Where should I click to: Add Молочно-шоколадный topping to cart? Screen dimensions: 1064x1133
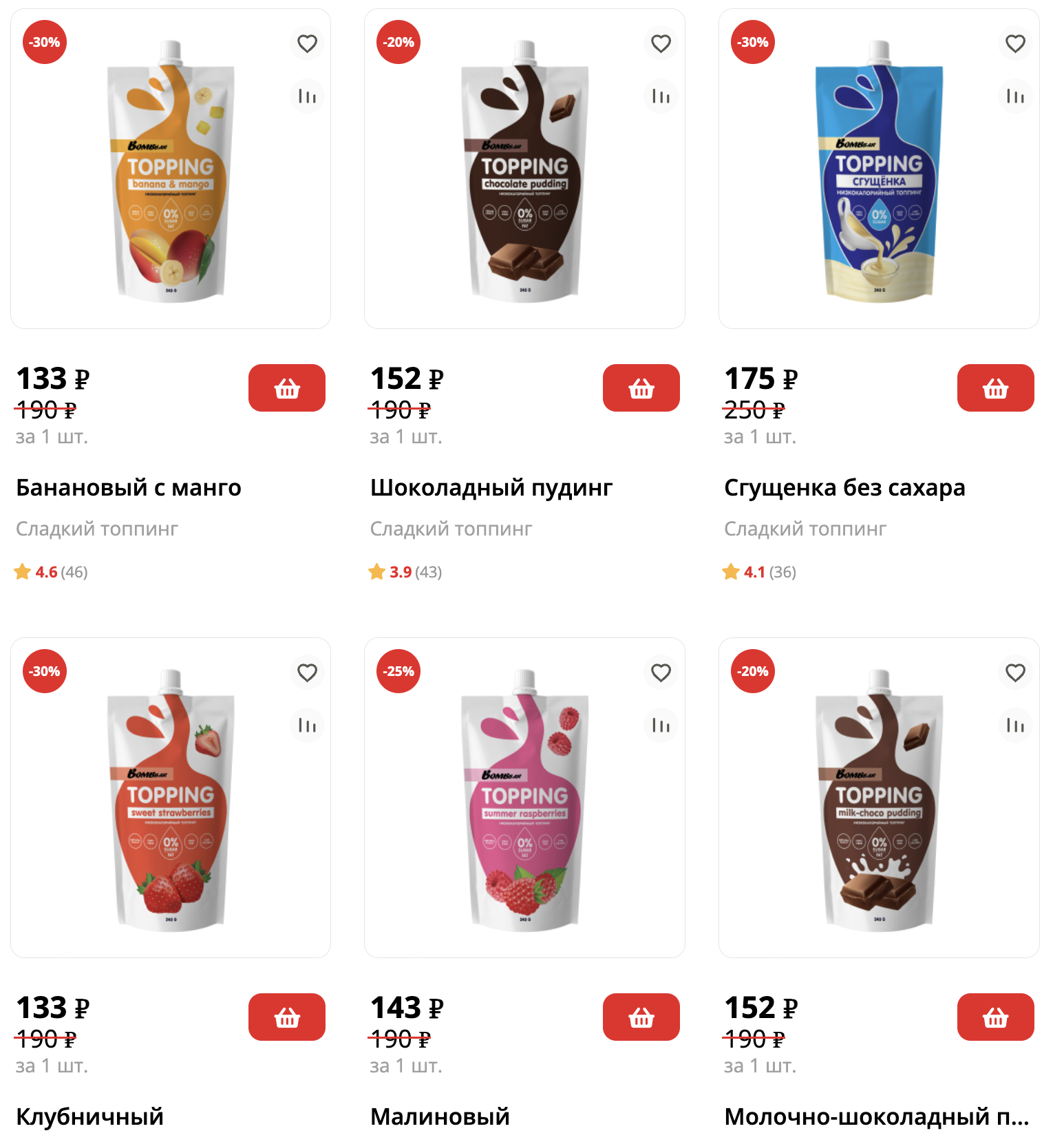tap(995, 1017)
